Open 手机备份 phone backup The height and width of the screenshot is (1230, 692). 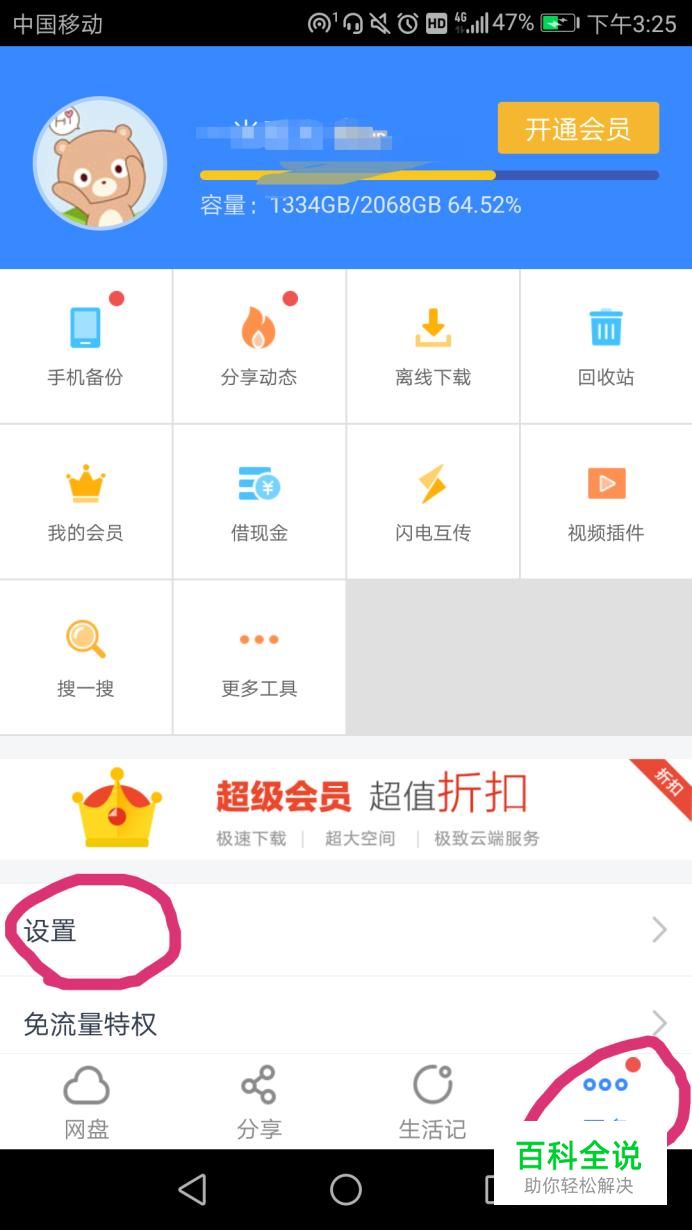coord(86,346)
